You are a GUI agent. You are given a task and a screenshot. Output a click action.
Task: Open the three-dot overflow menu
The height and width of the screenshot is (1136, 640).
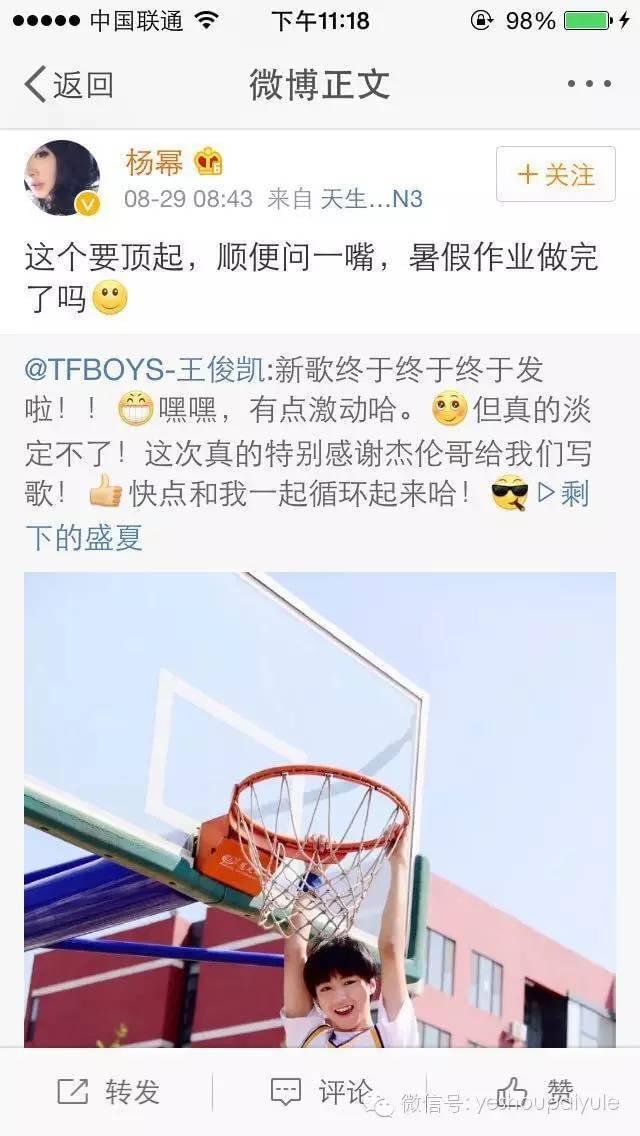[x=588, y=85]
